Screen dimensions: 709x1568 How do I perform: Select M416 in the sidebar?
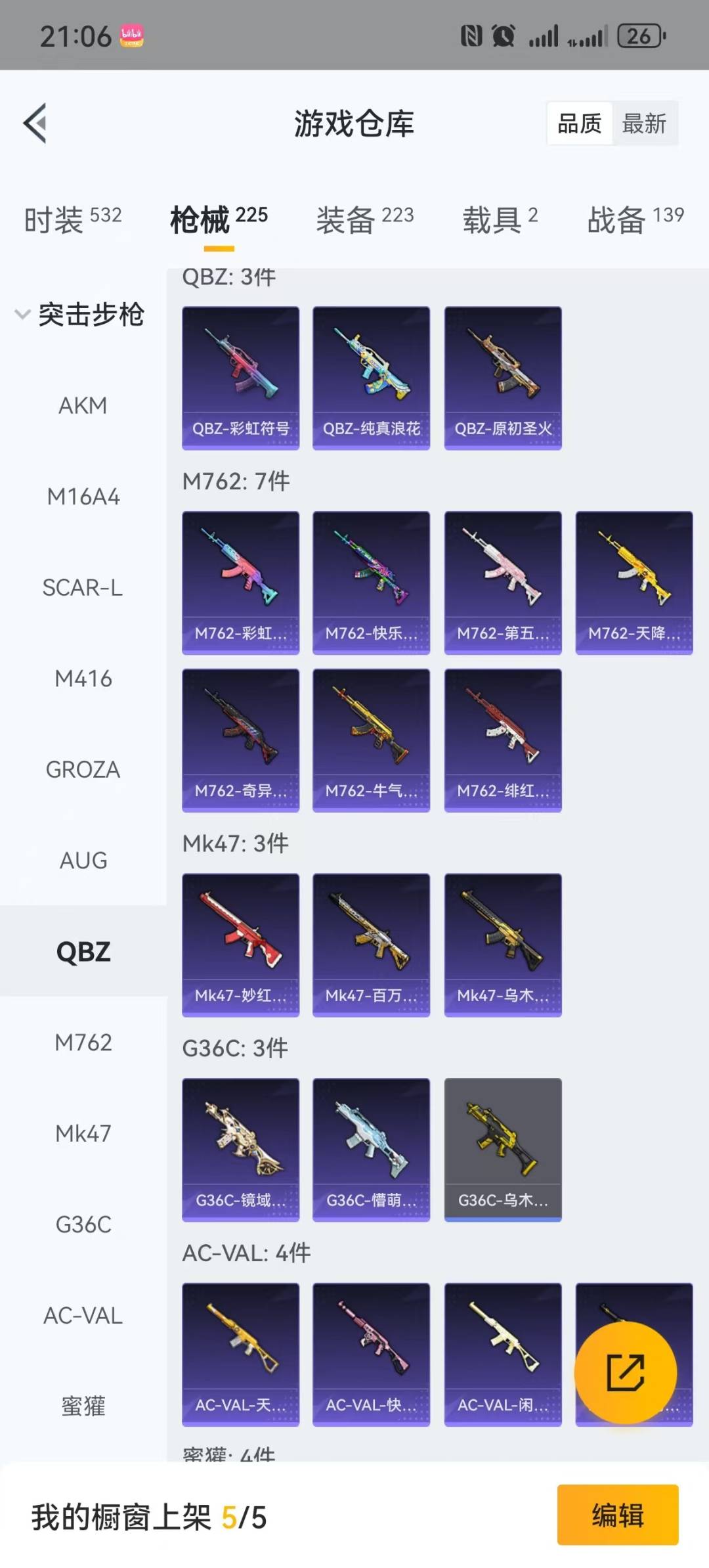(x=83, y=679)
